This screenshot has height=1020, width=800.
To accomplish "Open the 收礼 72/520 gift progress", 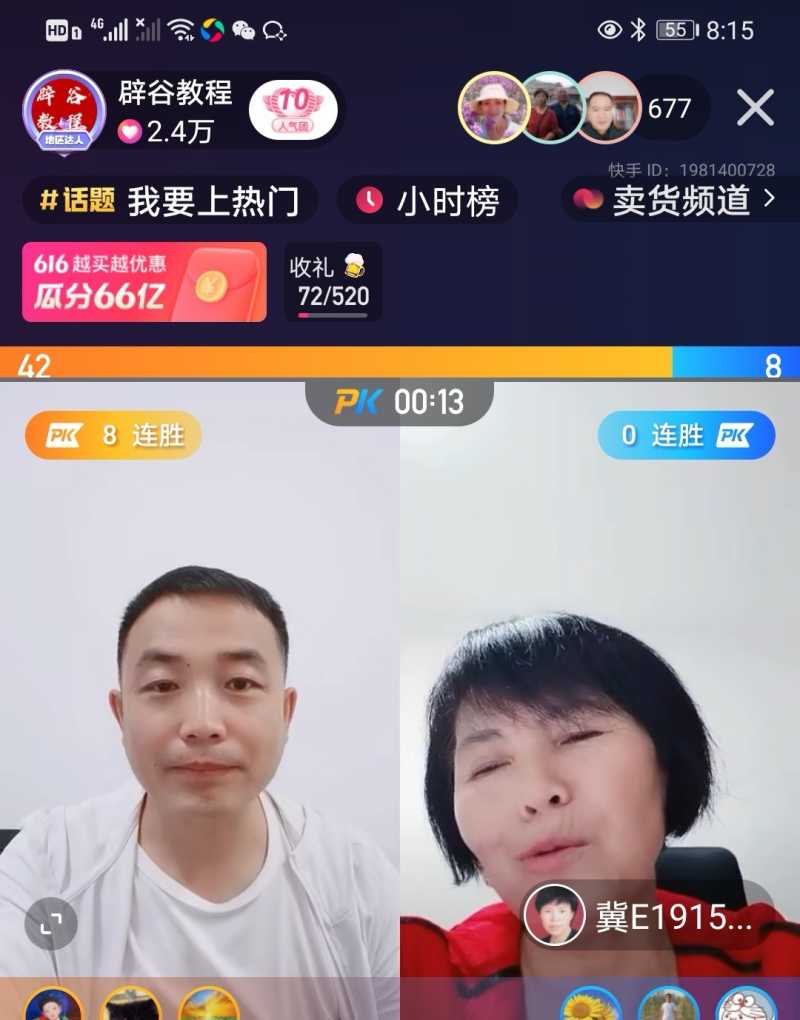I will 333,282.
